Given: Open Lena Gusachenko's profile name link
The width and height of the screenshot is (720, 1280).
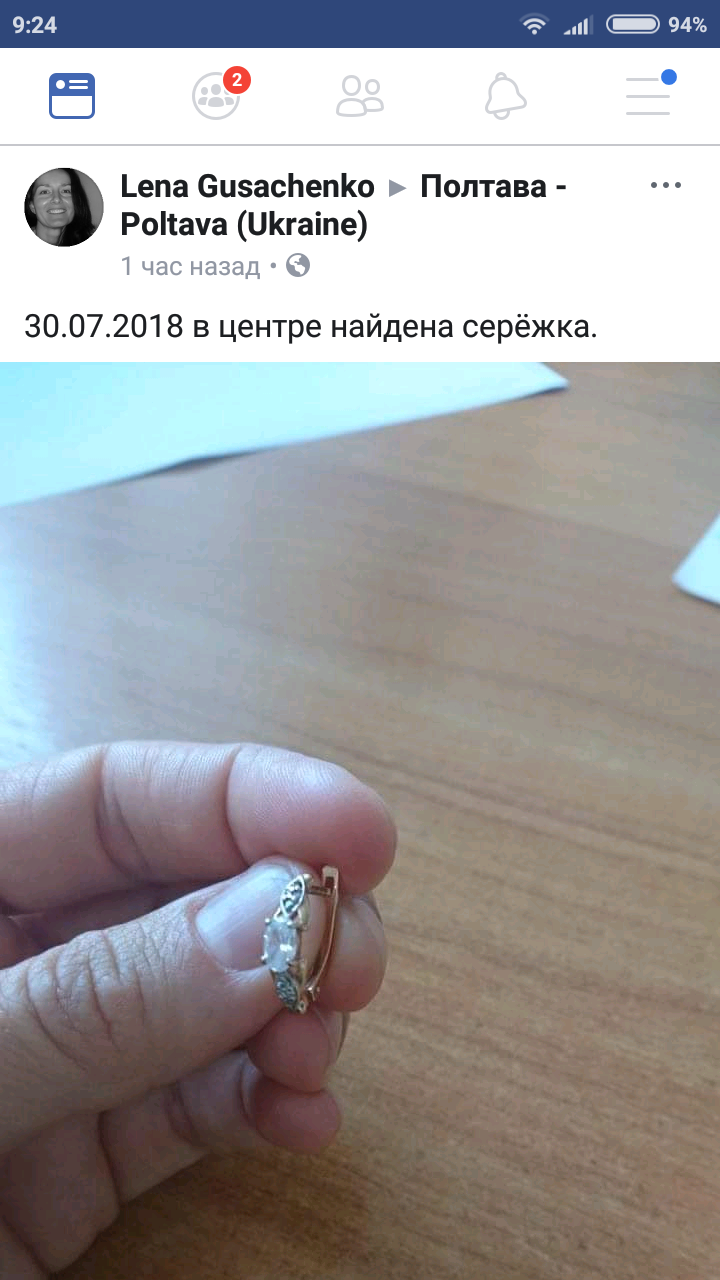Looking at the screenshot, I should click(247, 186).
